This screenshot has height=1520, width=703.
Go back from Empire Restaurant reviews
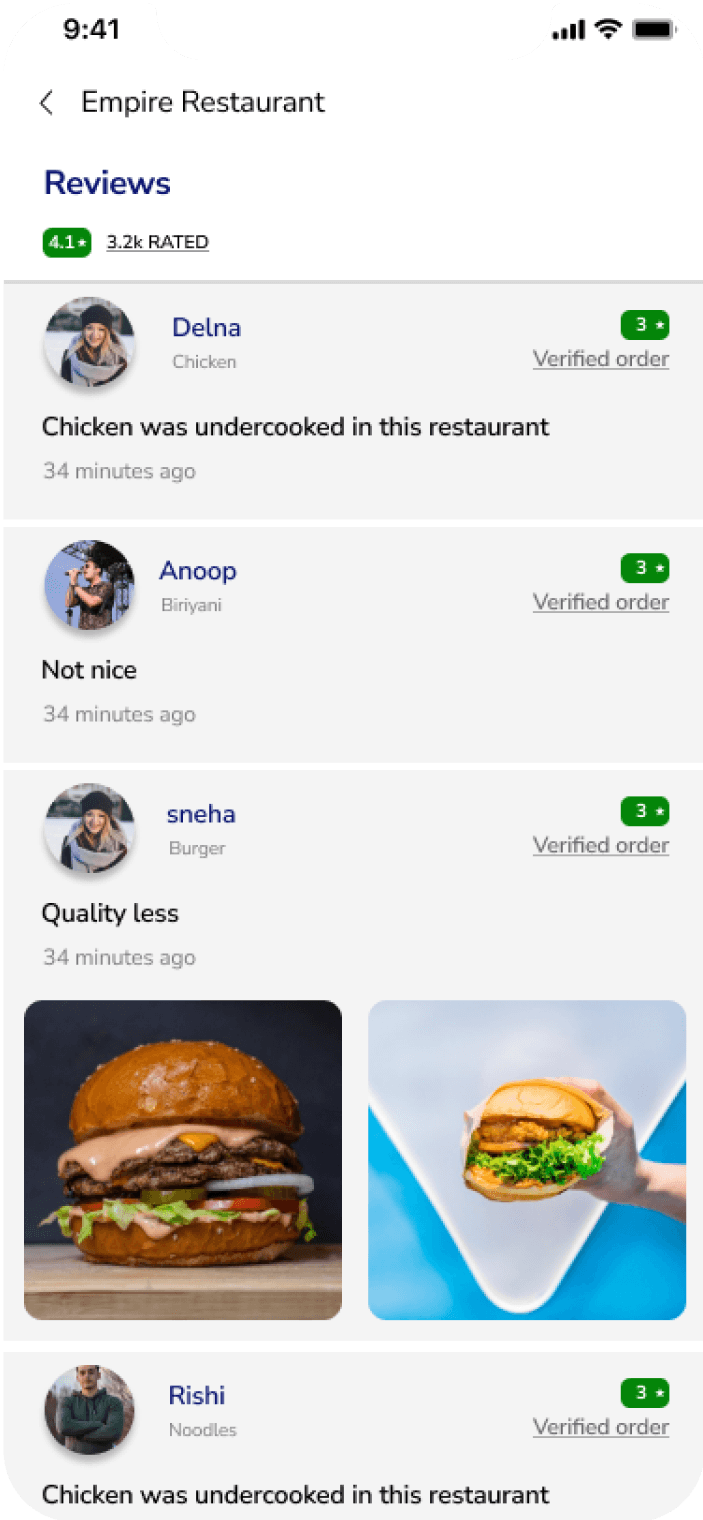(x=46, y=102)
